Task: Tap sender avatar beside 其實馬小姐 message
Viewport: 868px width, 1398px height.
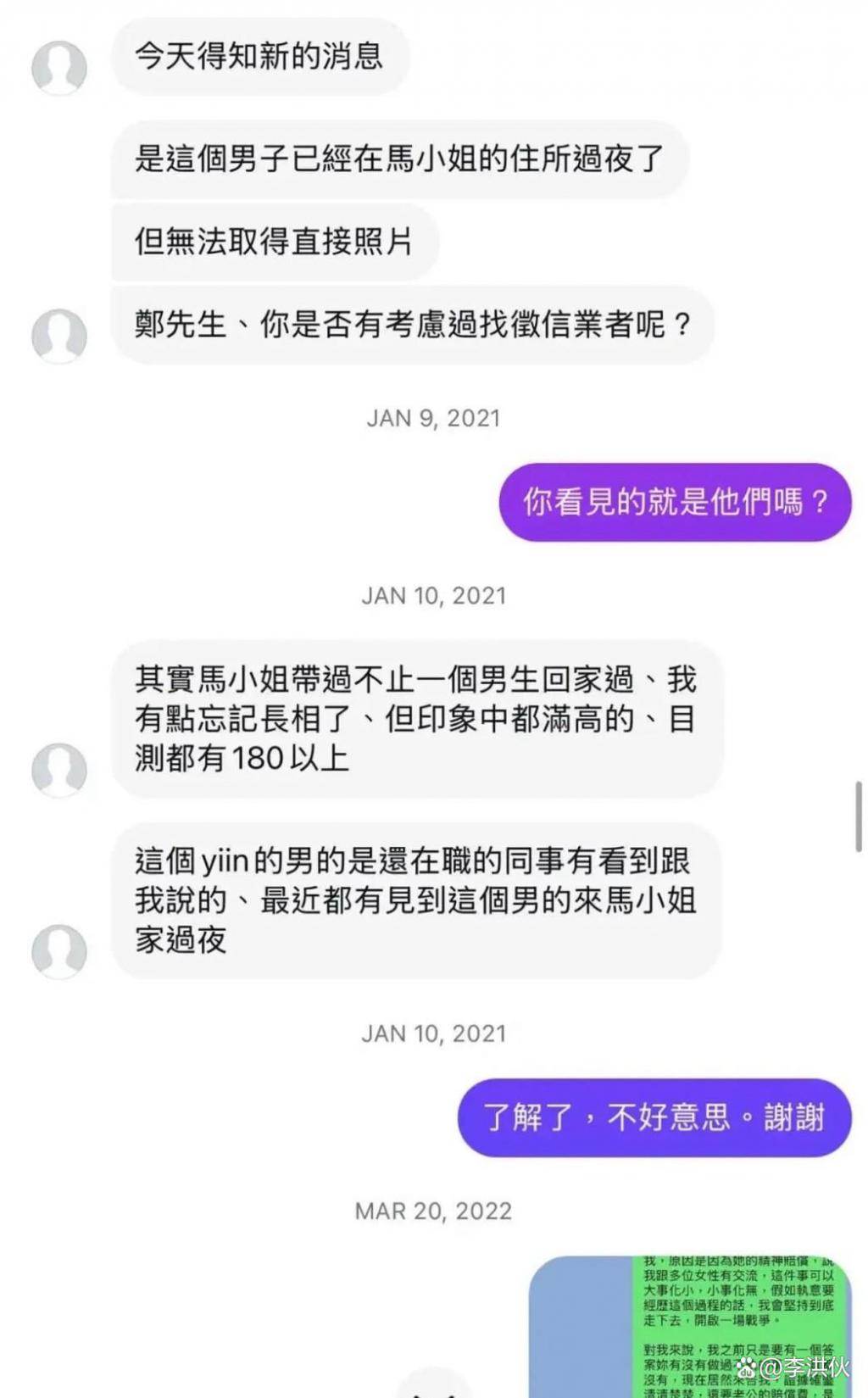Action: (59, 770)
